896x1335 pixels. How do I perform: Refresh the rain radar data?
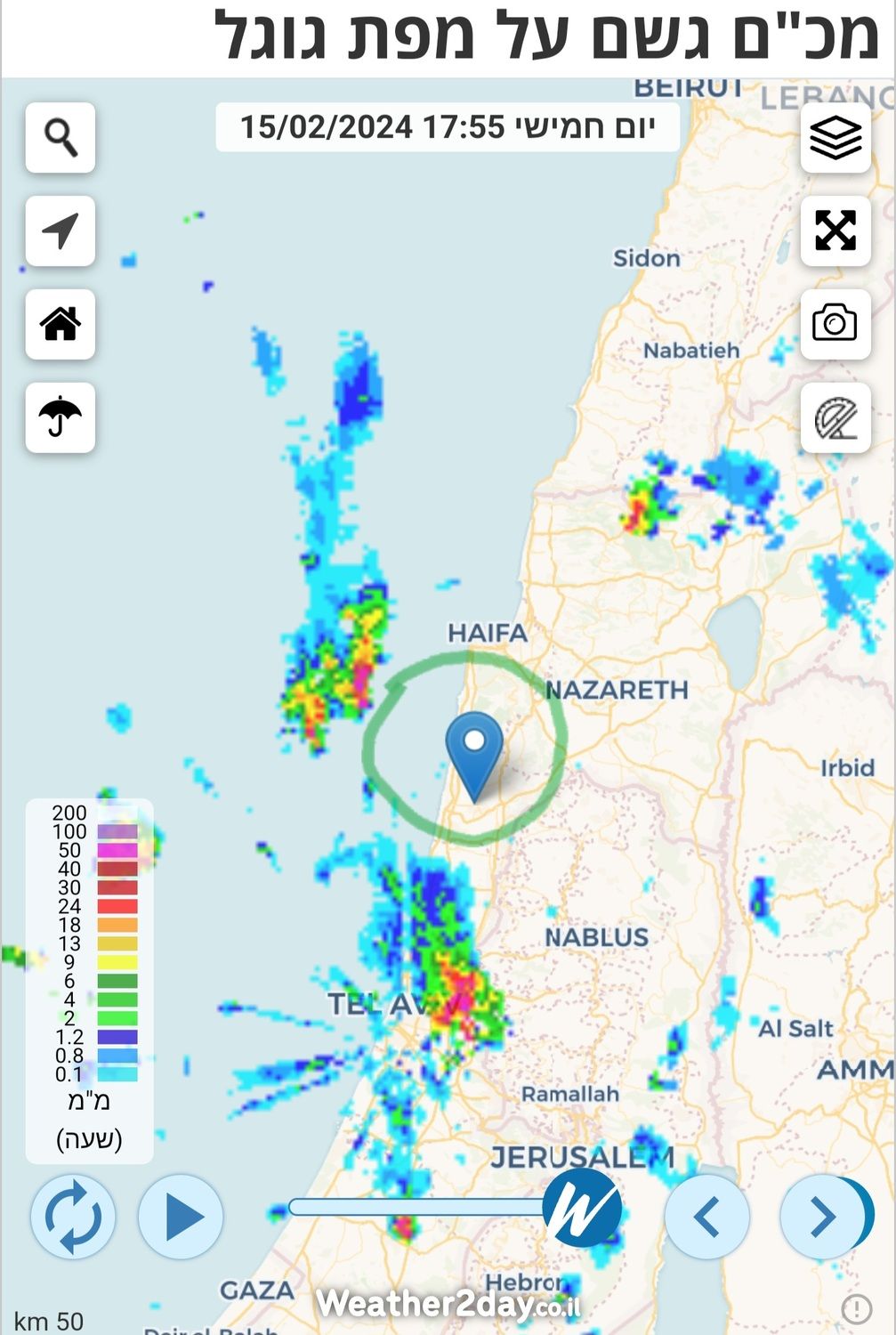click(x=73, y=1217)
